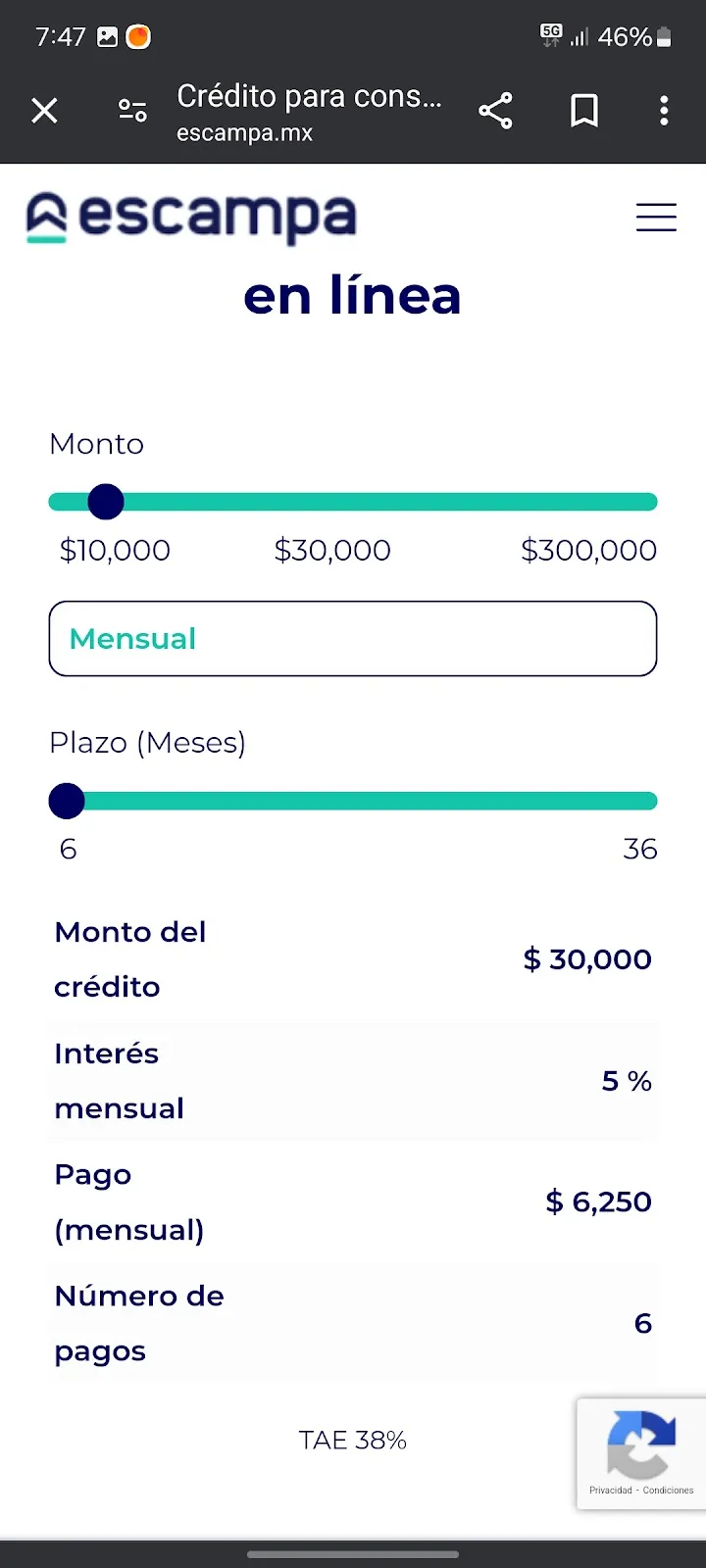The height and width of the screenshot is (1568, 706).
Task: Open site settings icon in address bar
Action: point(132,111)
